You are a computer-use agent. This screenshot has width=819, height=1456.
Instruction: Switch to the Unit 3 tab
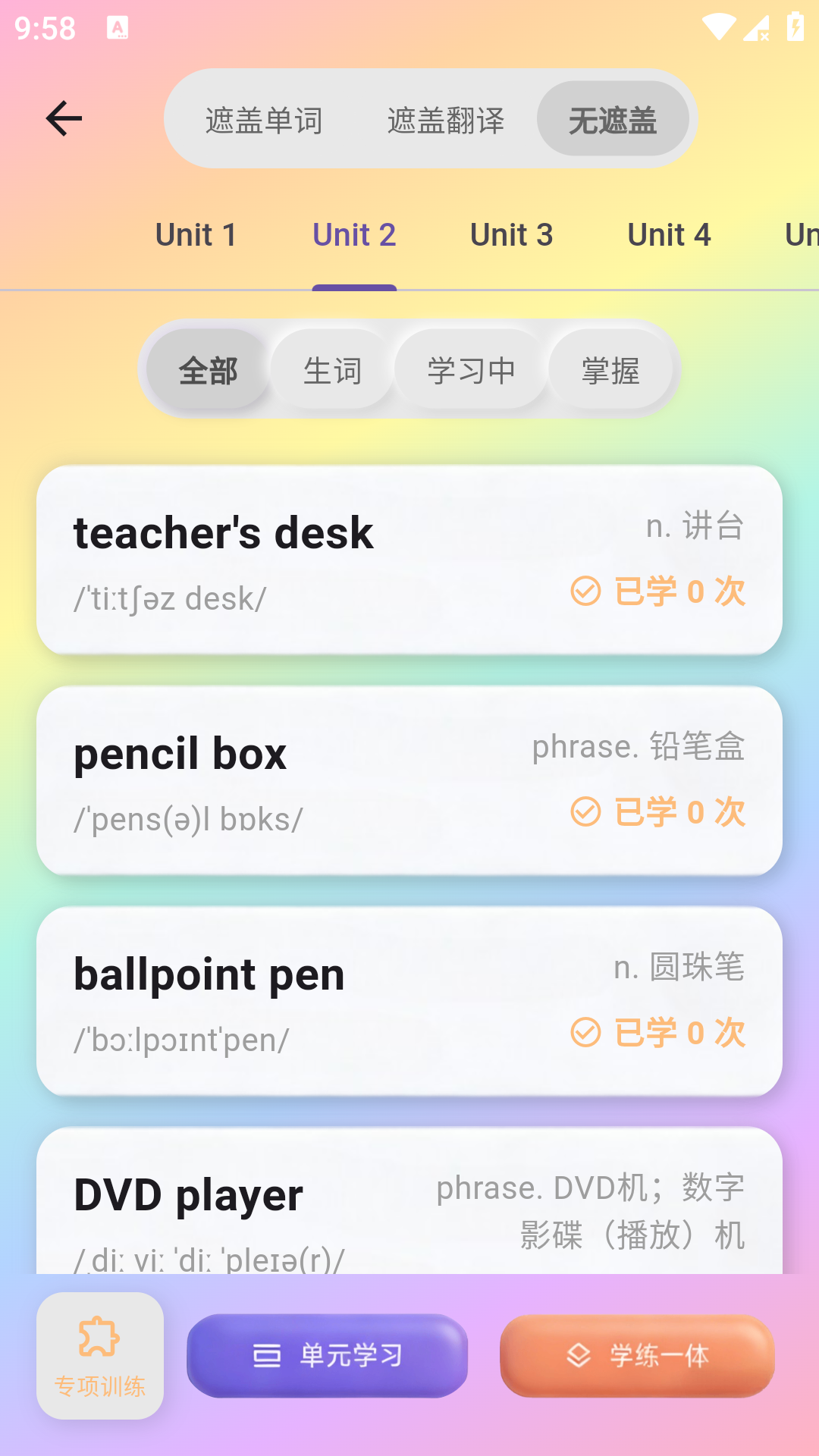pos(511,234)
